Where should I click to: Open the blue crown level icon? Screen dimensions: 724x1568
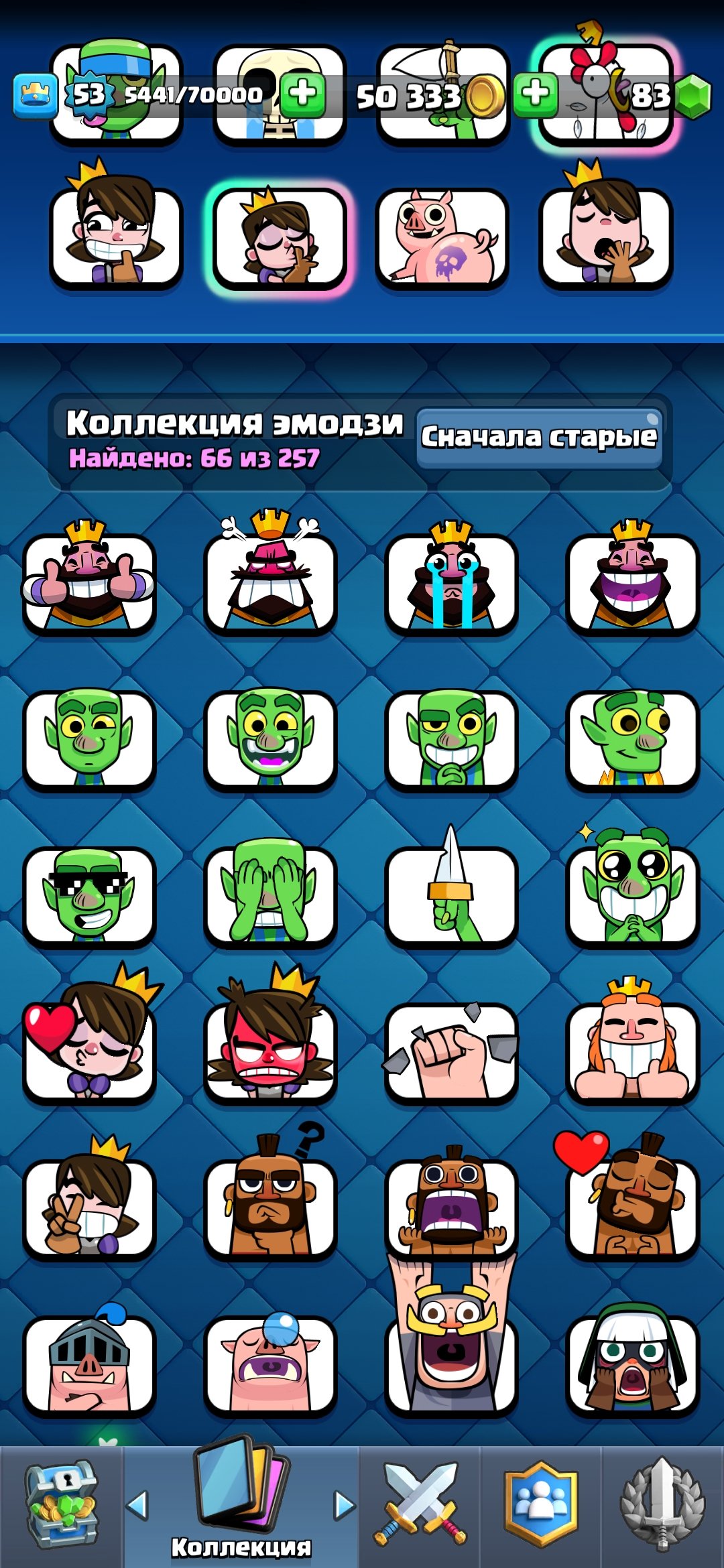click(35, 95)
